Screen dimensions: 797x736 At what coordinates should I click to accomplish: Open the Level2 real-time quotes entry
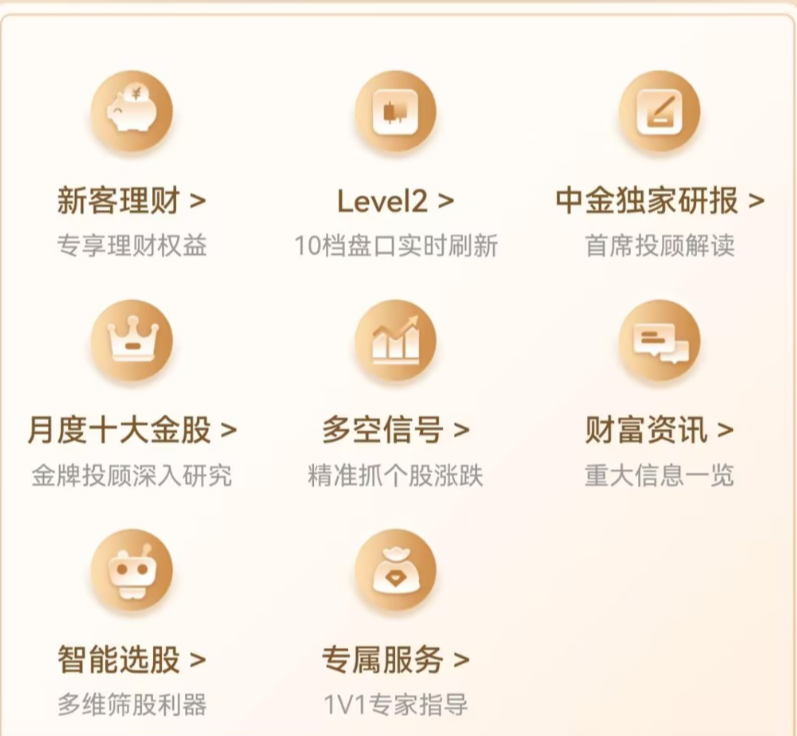coord(395,201)
